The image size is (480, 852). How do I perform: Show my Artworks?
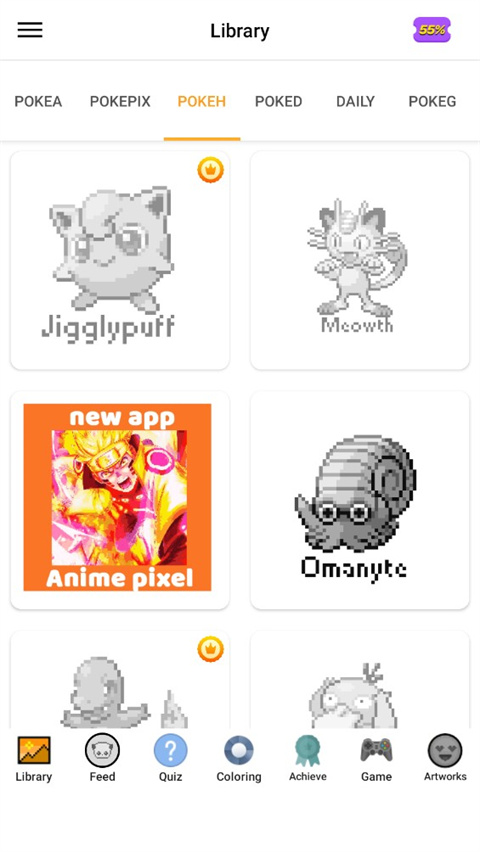[445, 759]
